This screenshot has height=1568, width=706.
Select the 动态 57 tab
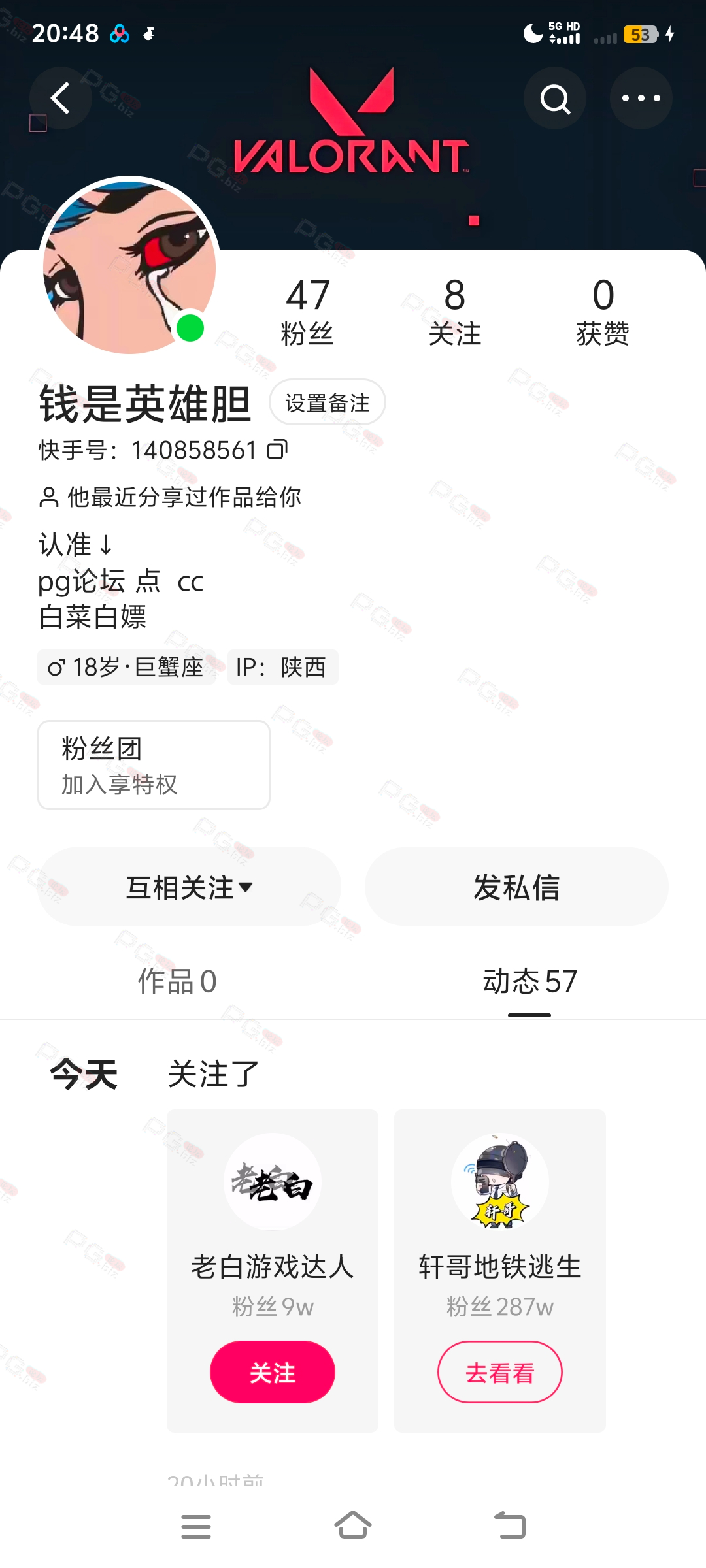coord(529,981)
